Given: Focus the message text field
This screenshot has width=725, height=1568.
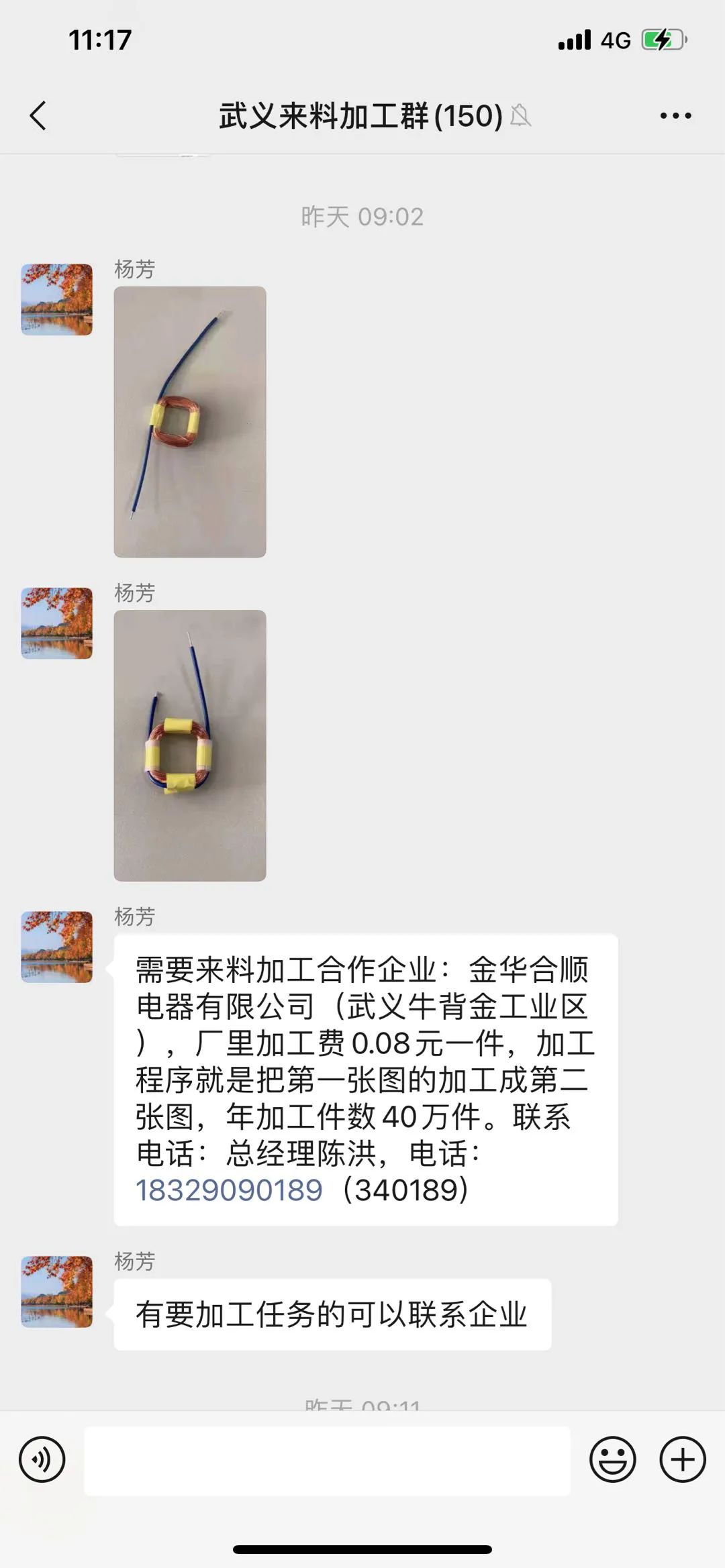Looking at the screenshot, I should (327, 1461).
